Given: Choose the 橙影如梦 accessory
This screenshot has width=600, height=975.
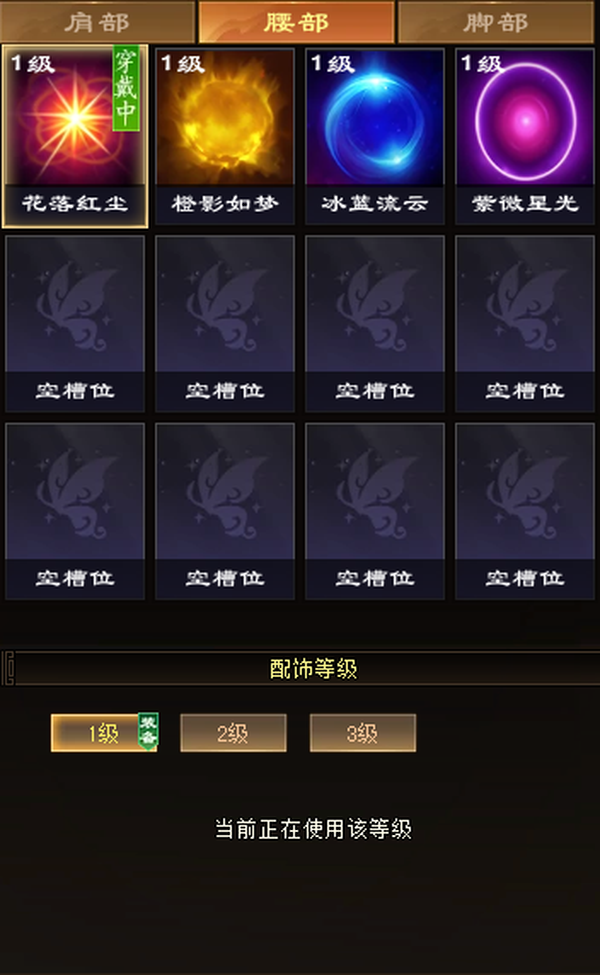Looking at the screenshot, I should click(x=224, y=136).
